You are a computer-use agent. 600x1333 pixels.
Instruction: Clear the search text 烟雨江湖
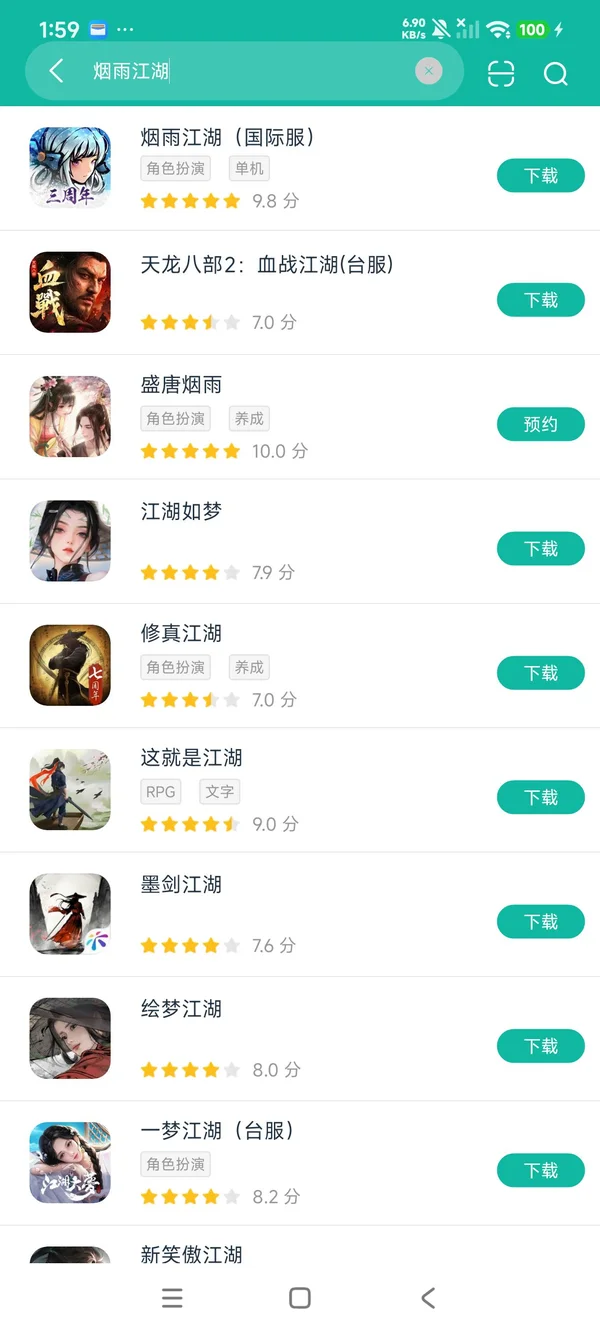tap(428, 71)
